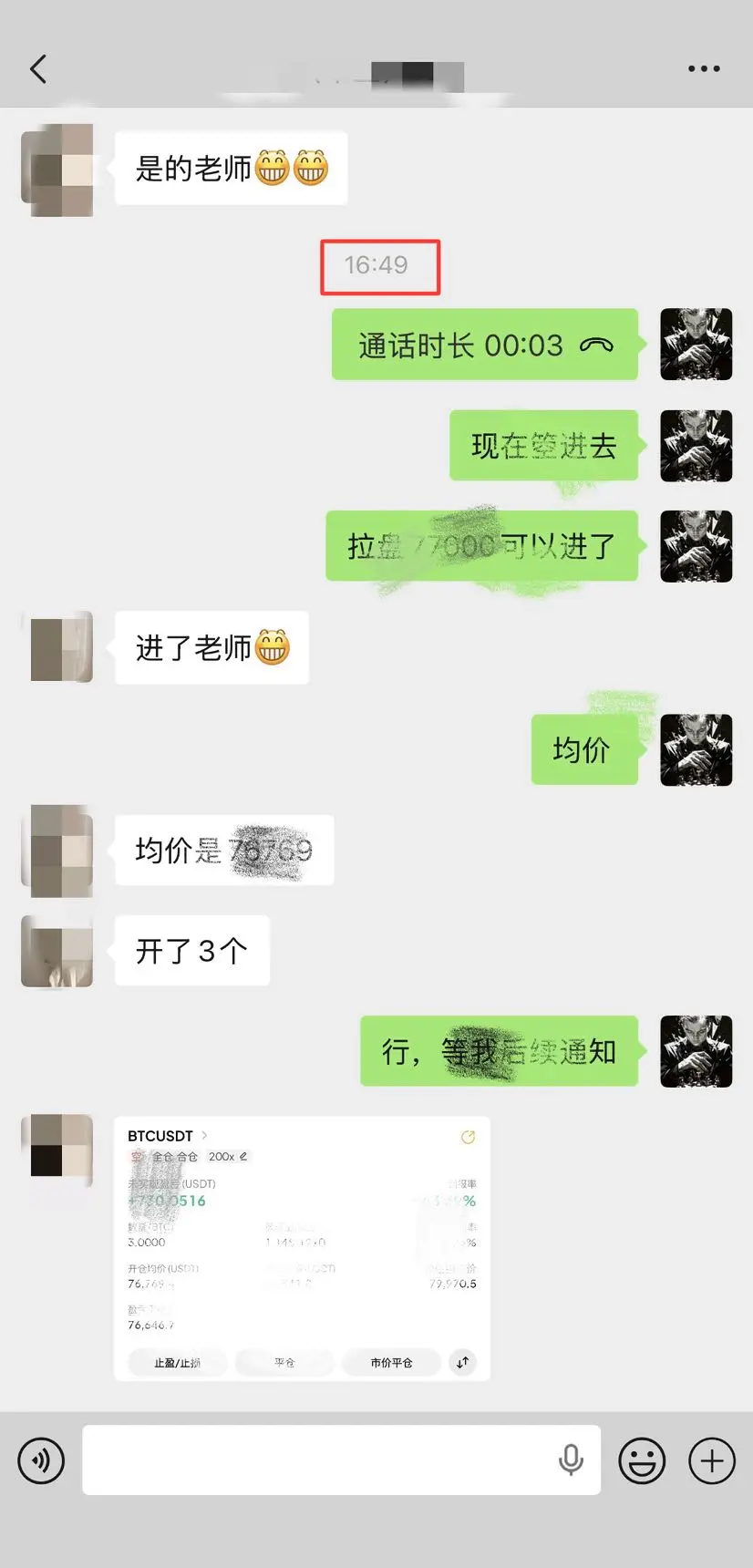Open the emoji picker smiley icon
Viewport: 753px width, 1568px height.
641,1460
